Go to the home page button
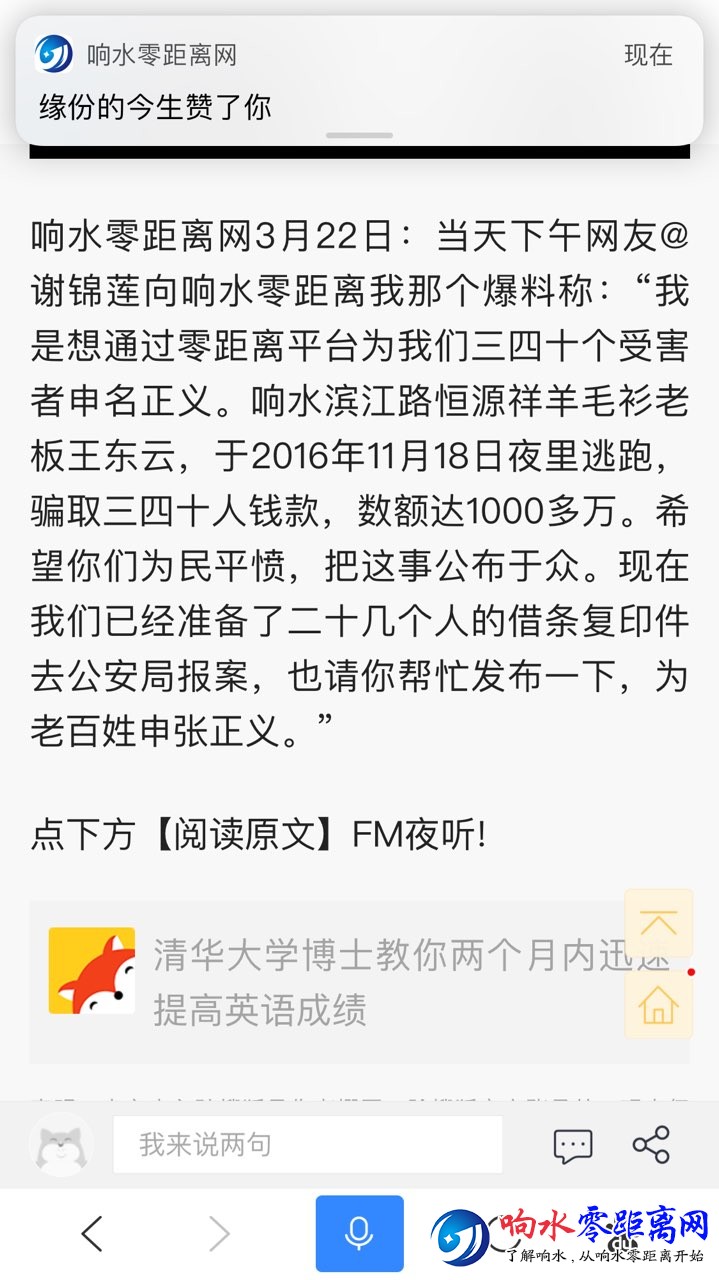Image resolution: width=719 pixels, height=1280 pixels. pyautogui.click(x=658, y=1004)
